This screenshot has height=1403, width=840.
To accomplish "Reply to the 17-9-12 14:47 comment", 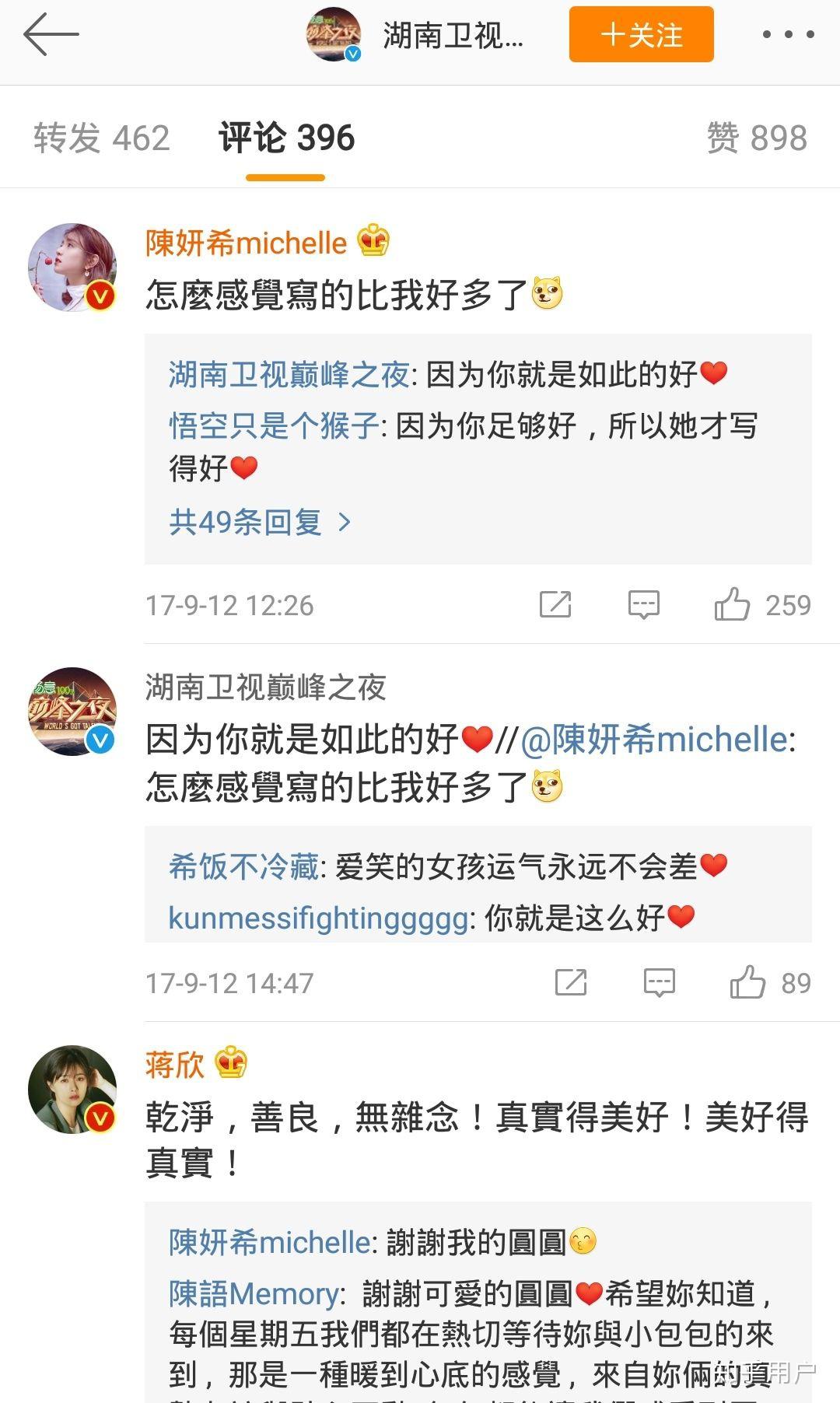I will pyautogui.click(x=660, y=983).
